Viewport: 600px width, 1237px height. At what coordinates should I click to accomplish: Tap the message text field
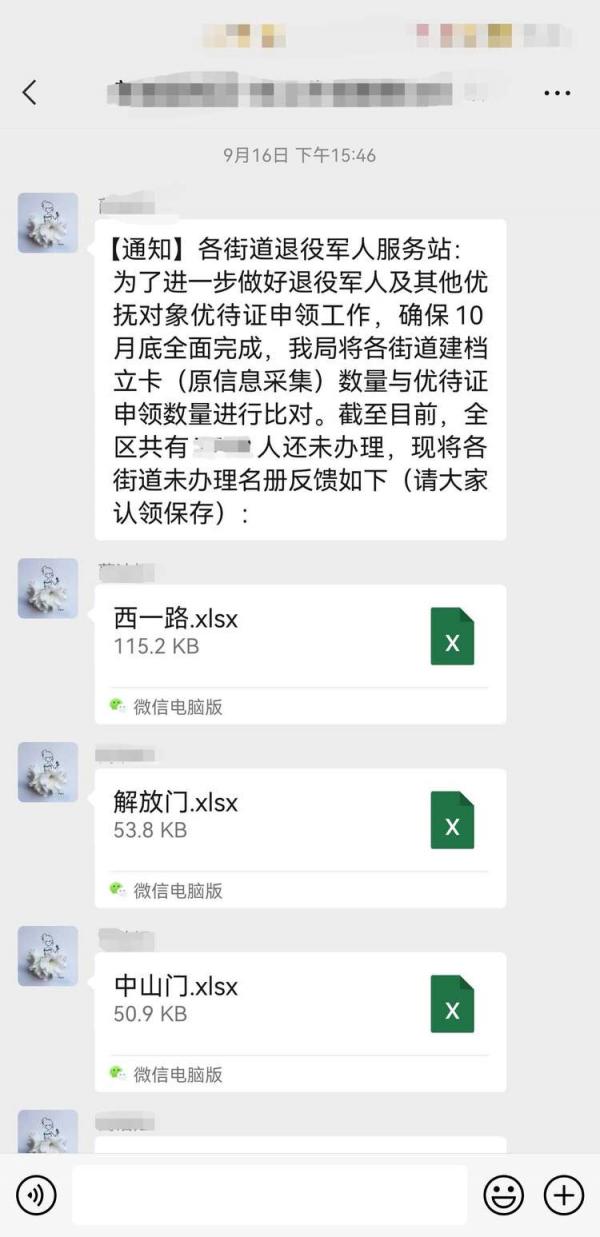pyautogui.click(x=268, y=1195)
